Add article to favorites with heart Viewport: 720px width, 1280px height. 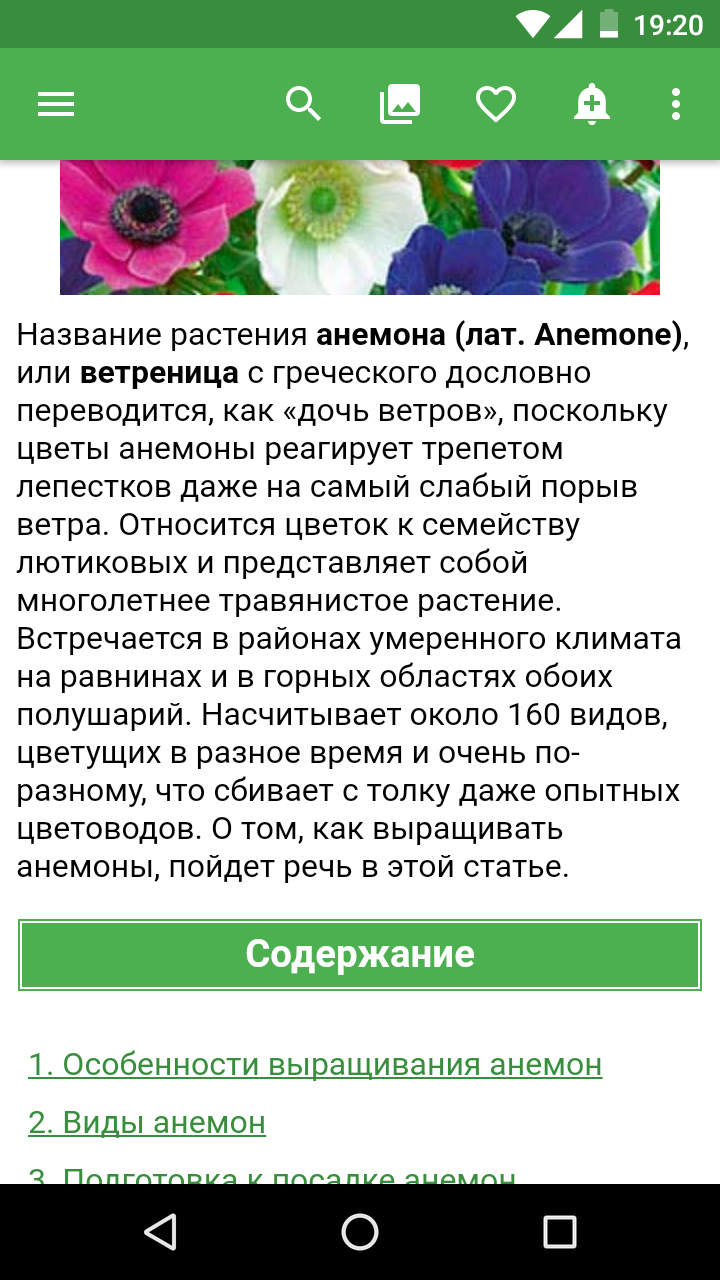[x=495, y=104]
